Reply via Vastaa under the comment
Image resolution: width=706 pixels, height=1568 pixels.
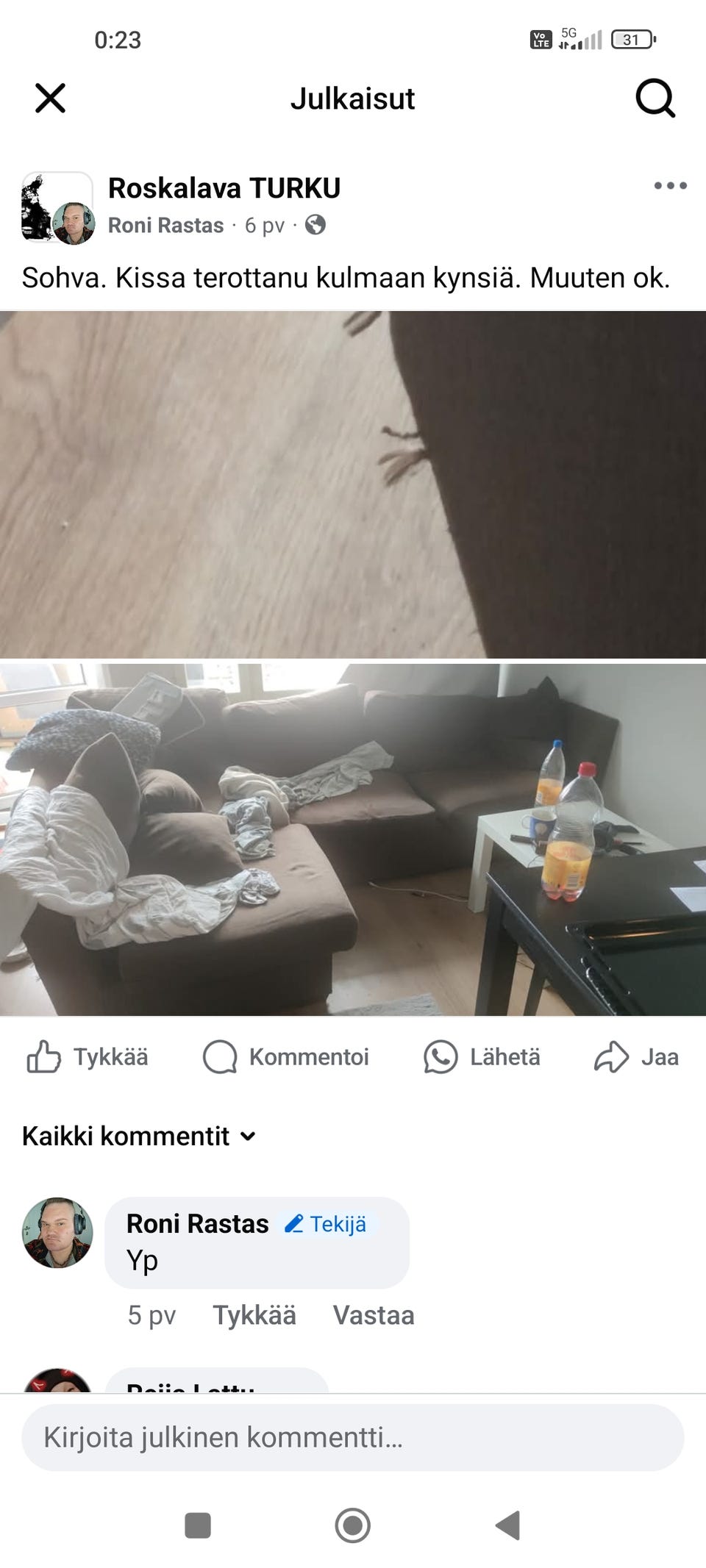pyautogui.click(x=372, y=1316)
